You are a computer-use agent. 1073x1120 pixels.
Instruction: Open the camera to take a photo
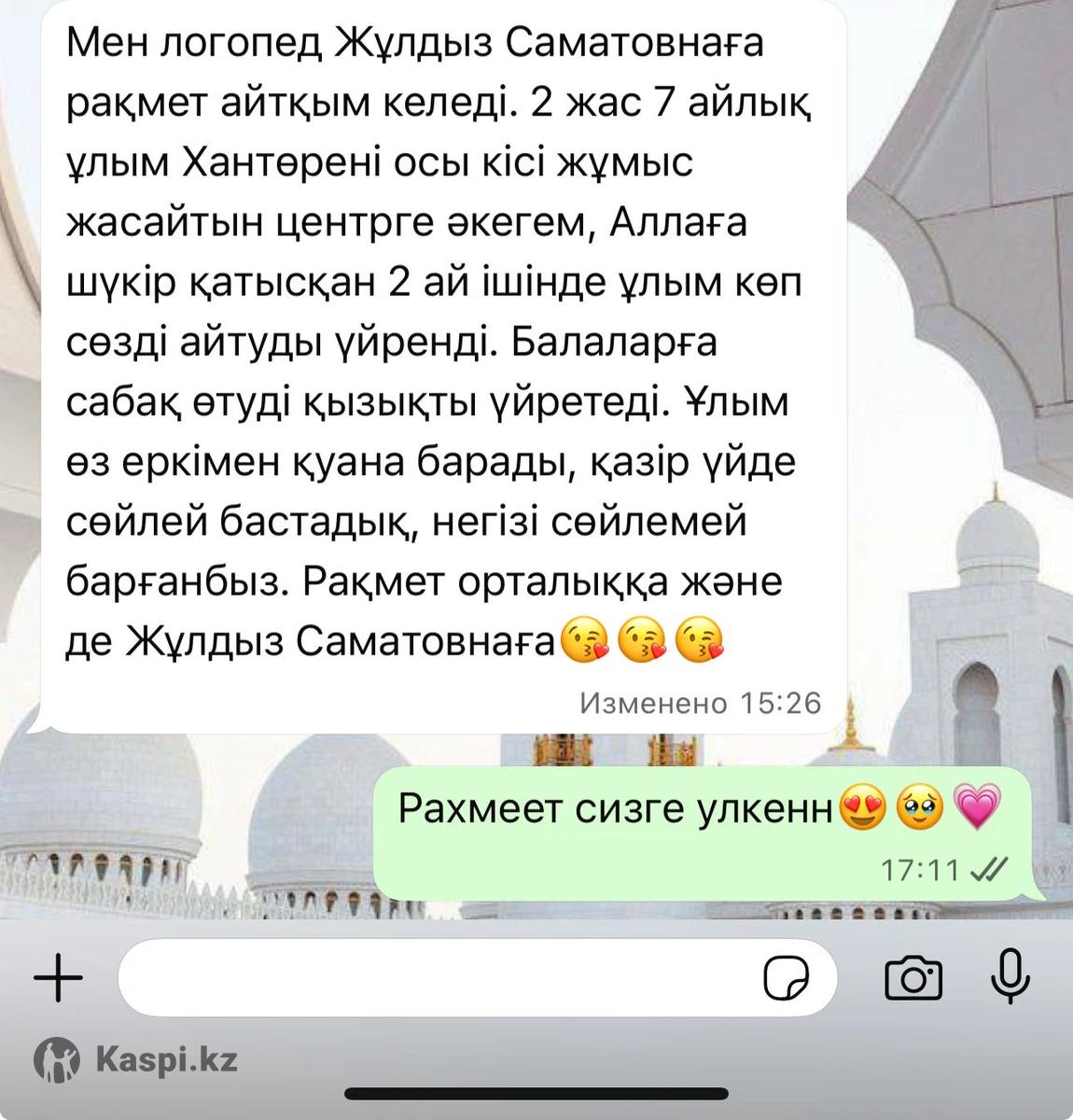point(913,978)
